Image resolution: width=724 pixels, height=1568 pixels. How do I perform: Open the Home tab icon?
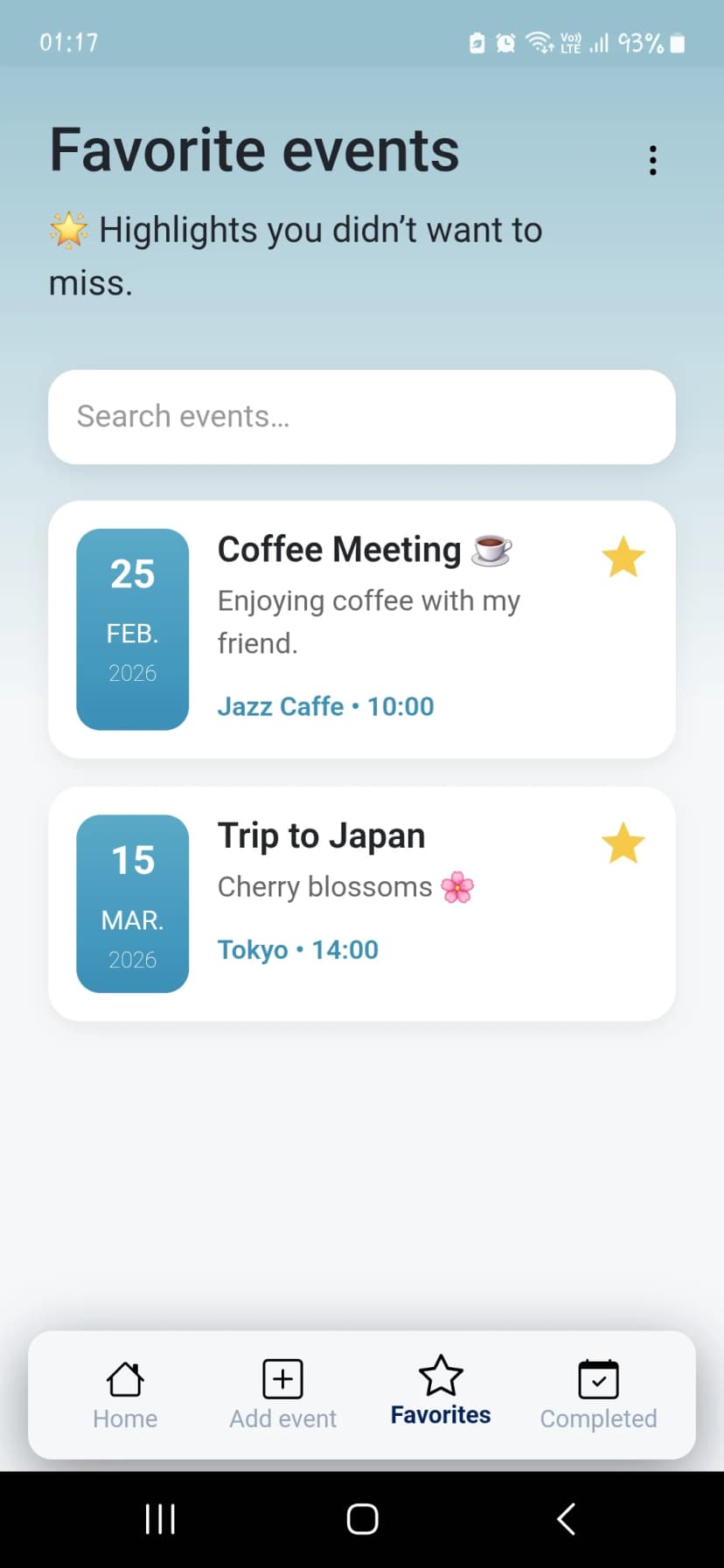(123, 1377)
